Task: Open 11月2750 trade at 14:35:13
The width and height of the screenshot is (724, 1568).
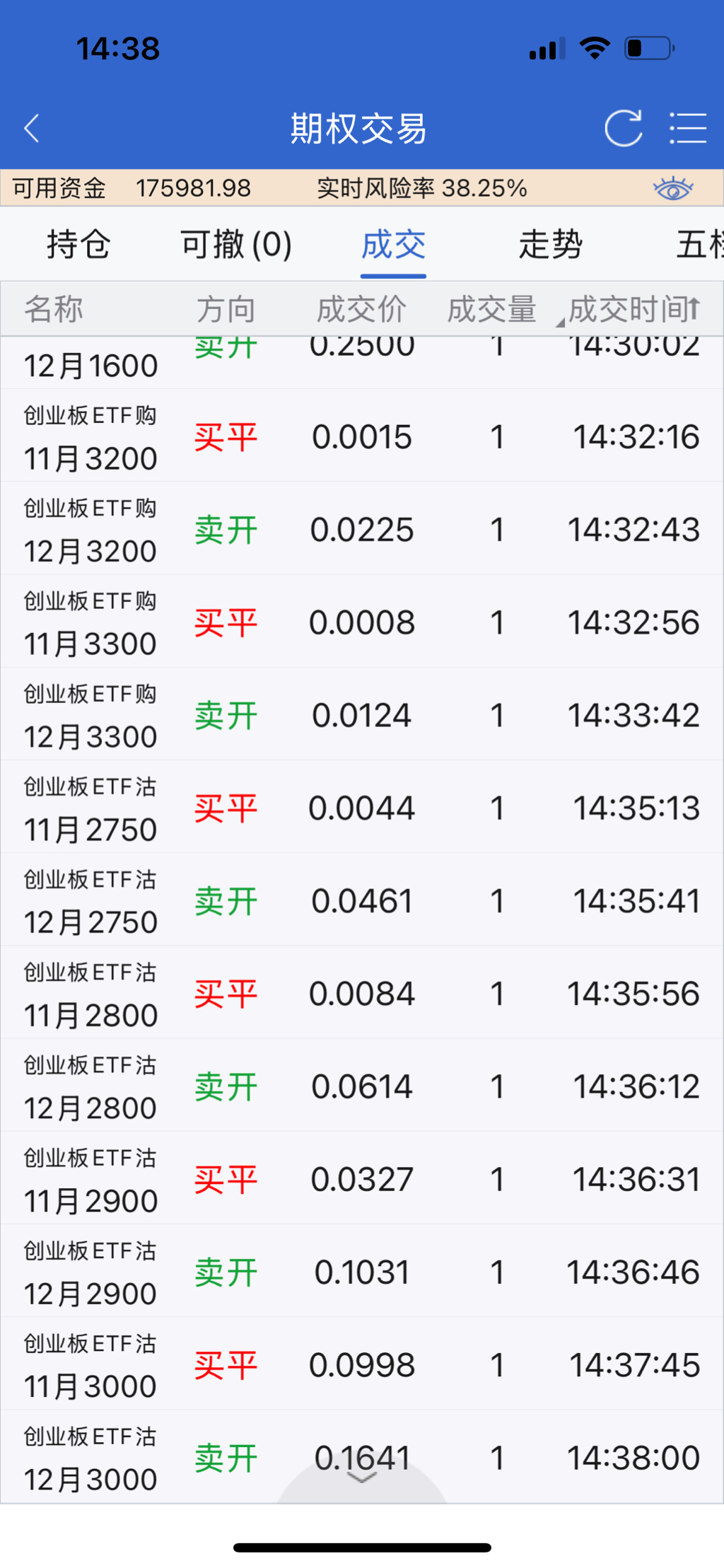Action: click(x=362, y=808)
